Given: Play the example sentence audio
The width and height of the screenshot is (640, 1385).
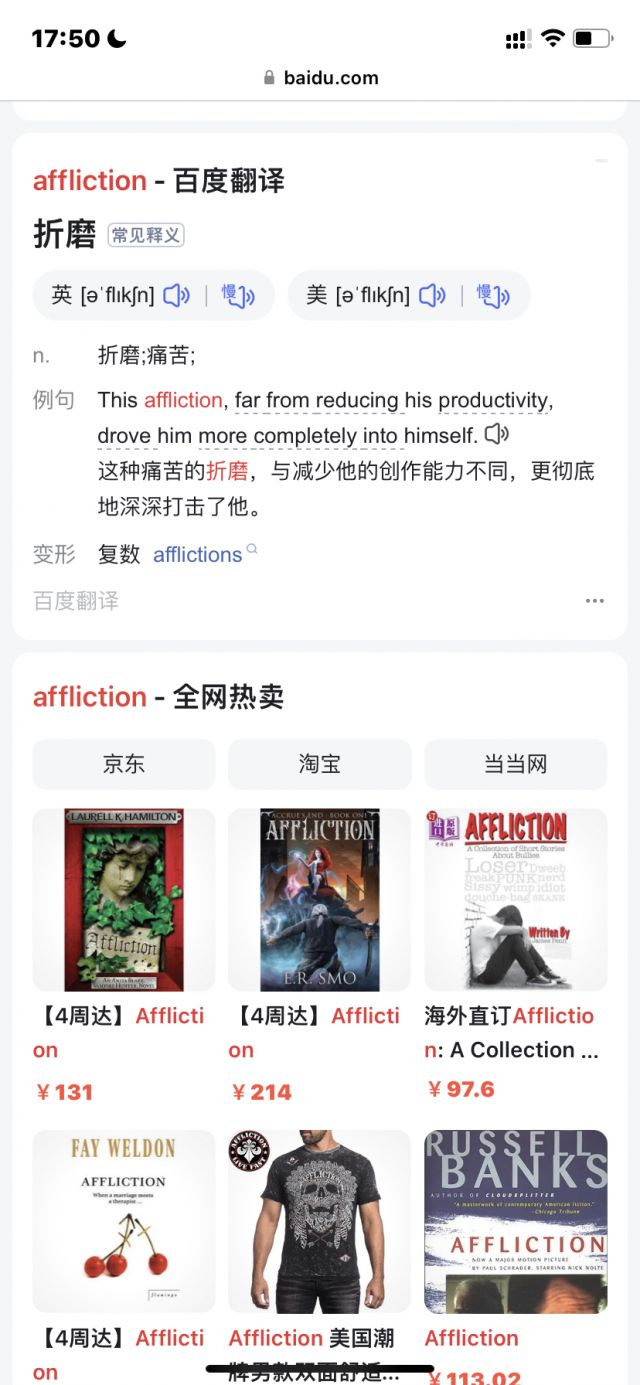Looking at the screenshot, I should pyautogui.click(x=497, y=435).
